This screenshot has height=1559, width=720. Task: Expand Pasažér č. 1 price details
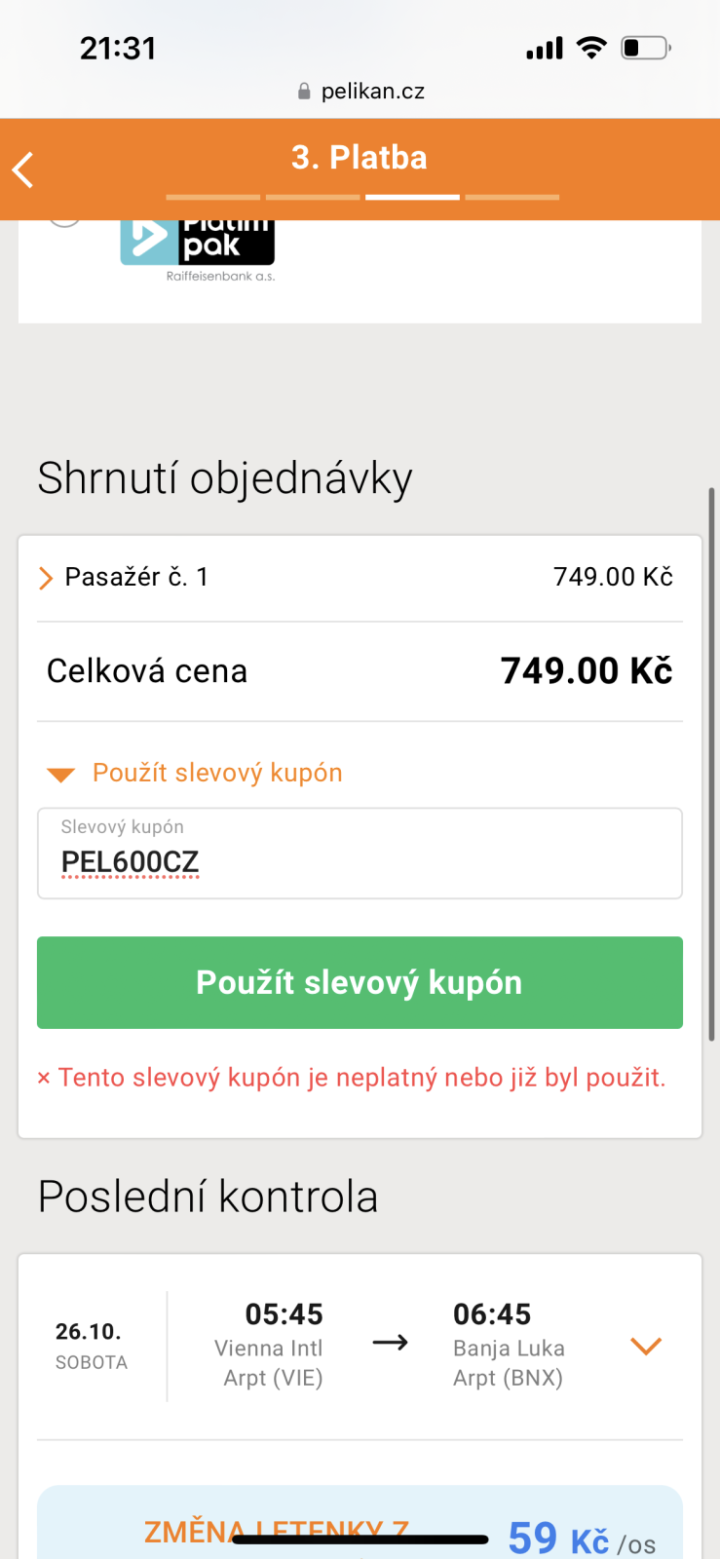(x=46, y=577)
